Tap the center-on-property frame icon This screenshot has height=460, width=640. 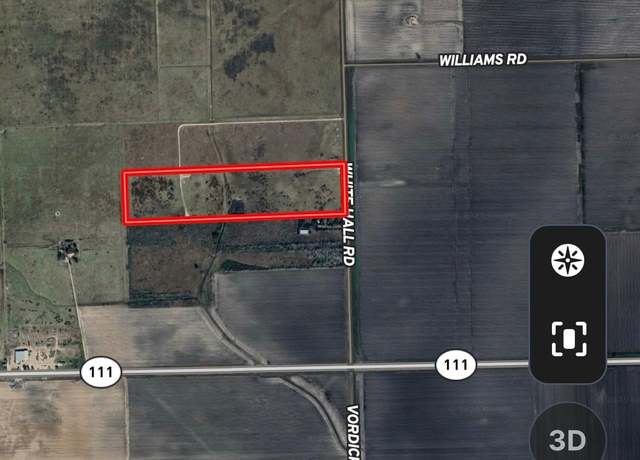tap(567, 338)
